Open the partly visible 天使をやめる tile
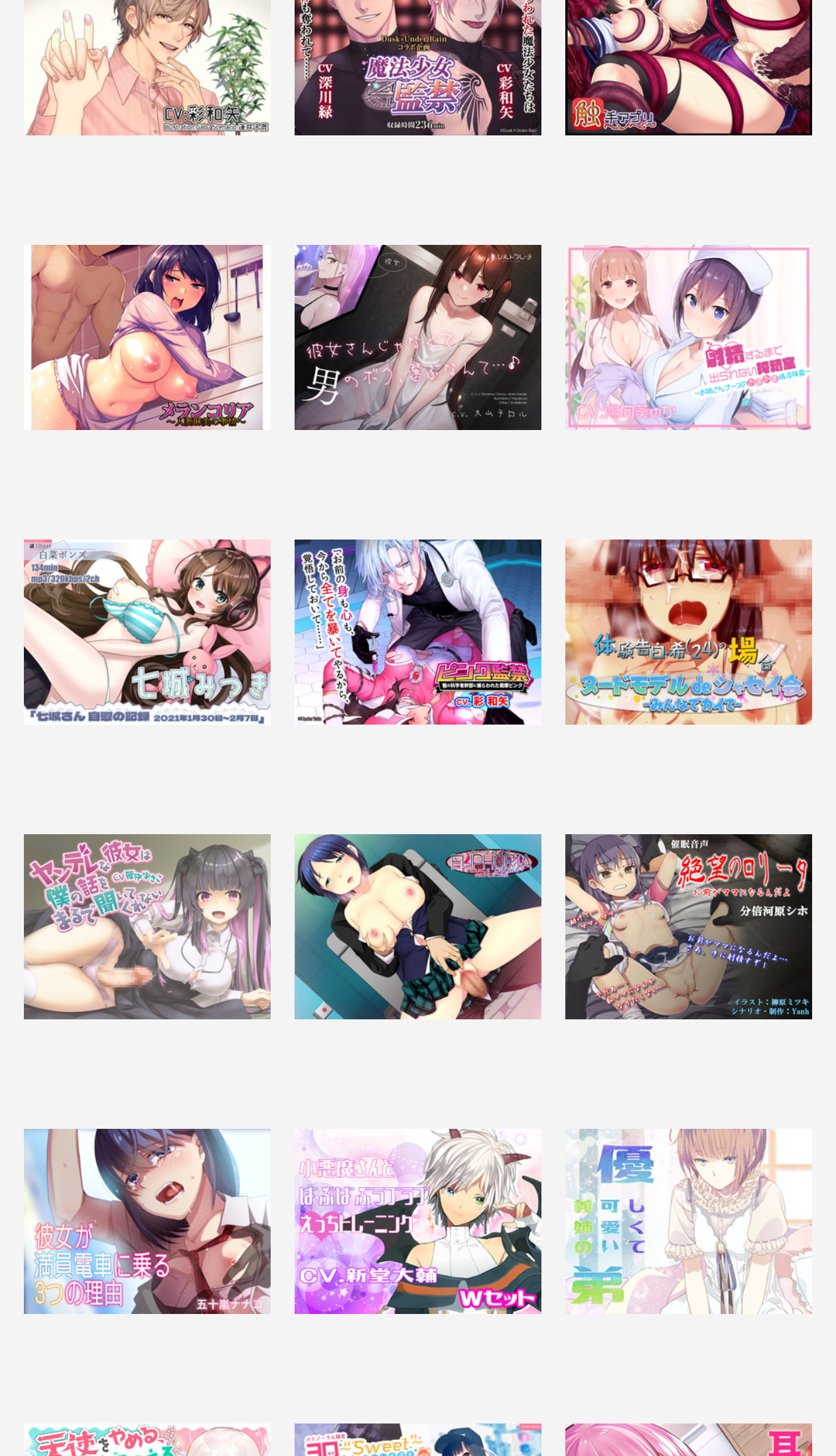Viewport: 836px width, 1456px height. [x=147, y=1440]
